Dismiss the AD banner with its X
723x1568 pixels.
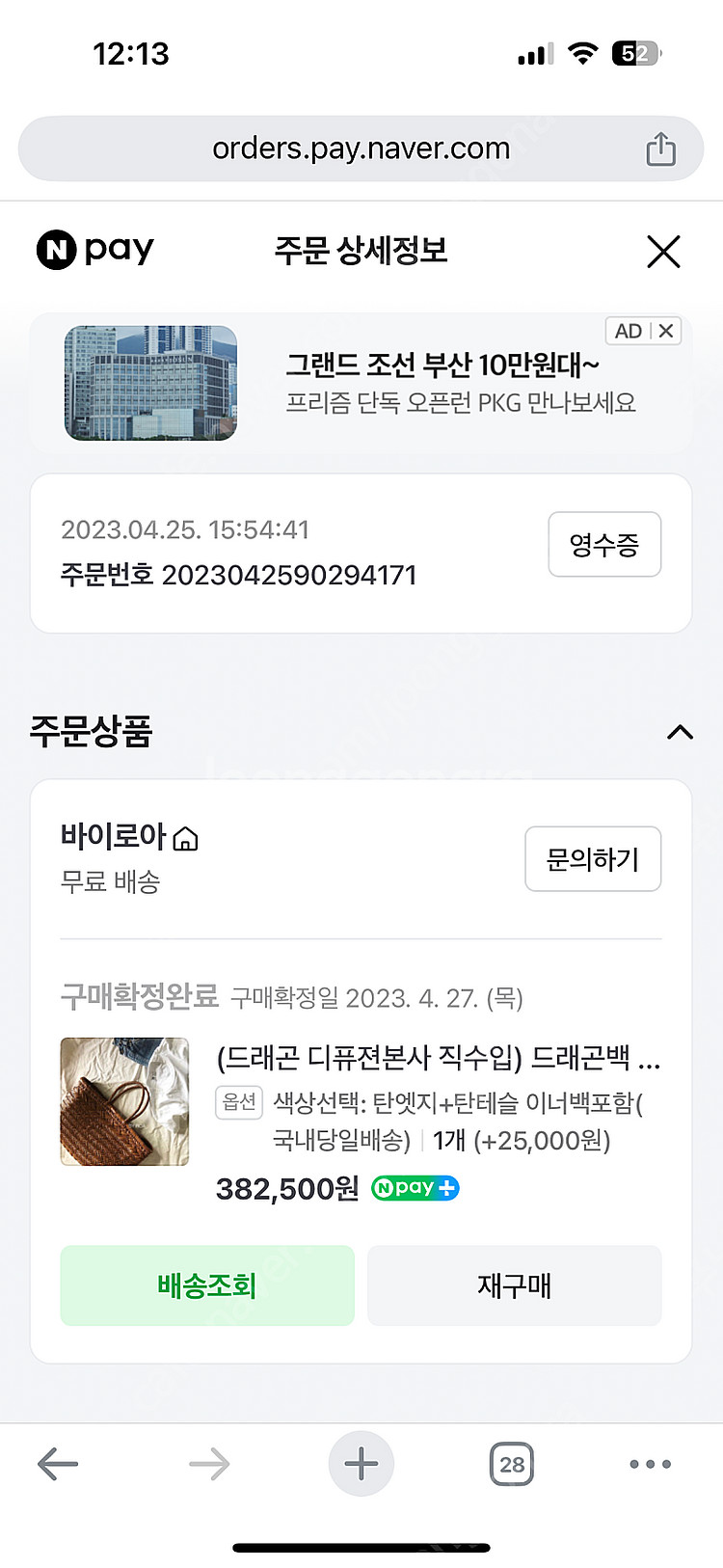tap(666, 330)
